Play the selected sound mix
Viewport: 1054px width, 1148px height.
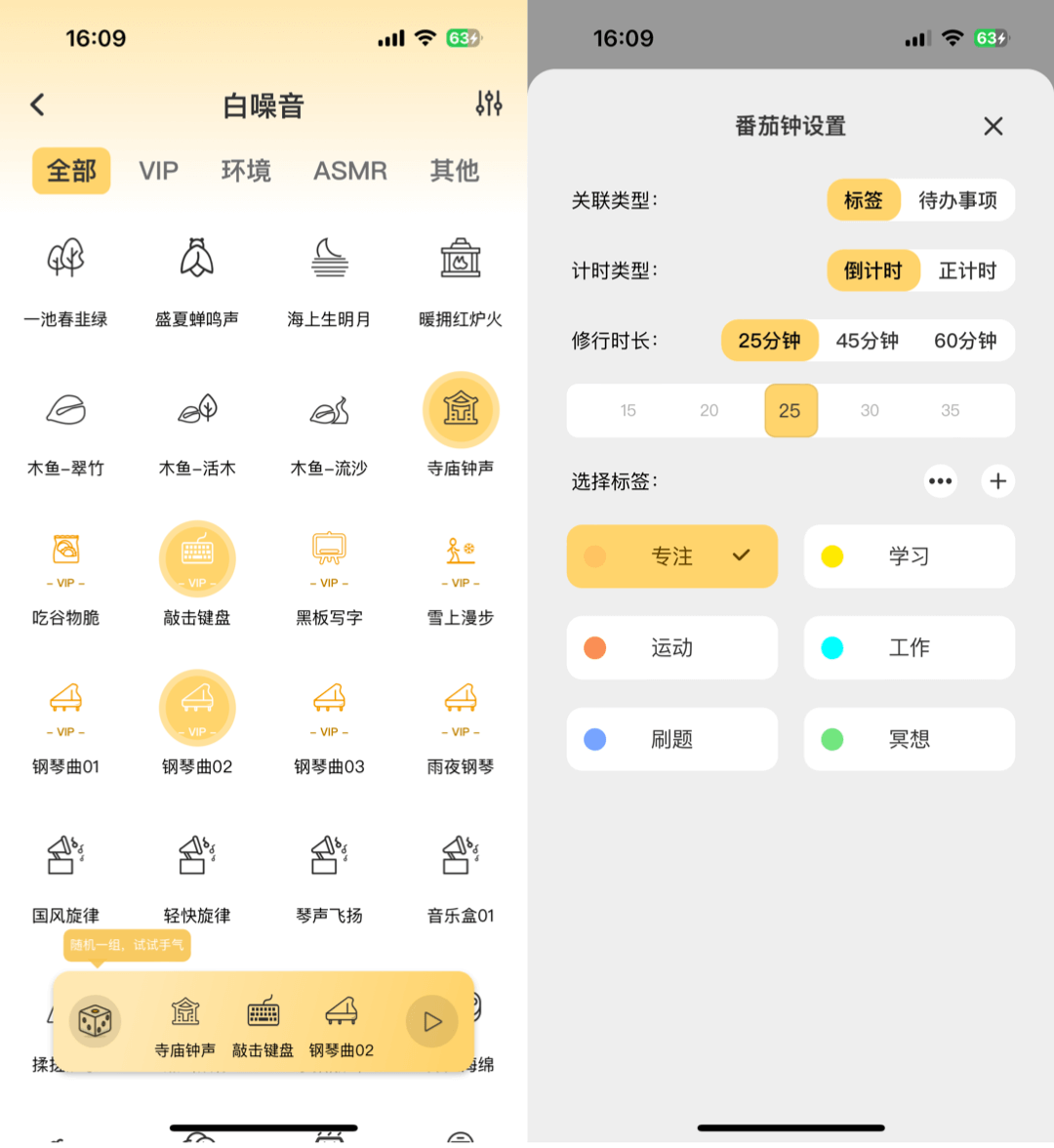coord(431,1021)
